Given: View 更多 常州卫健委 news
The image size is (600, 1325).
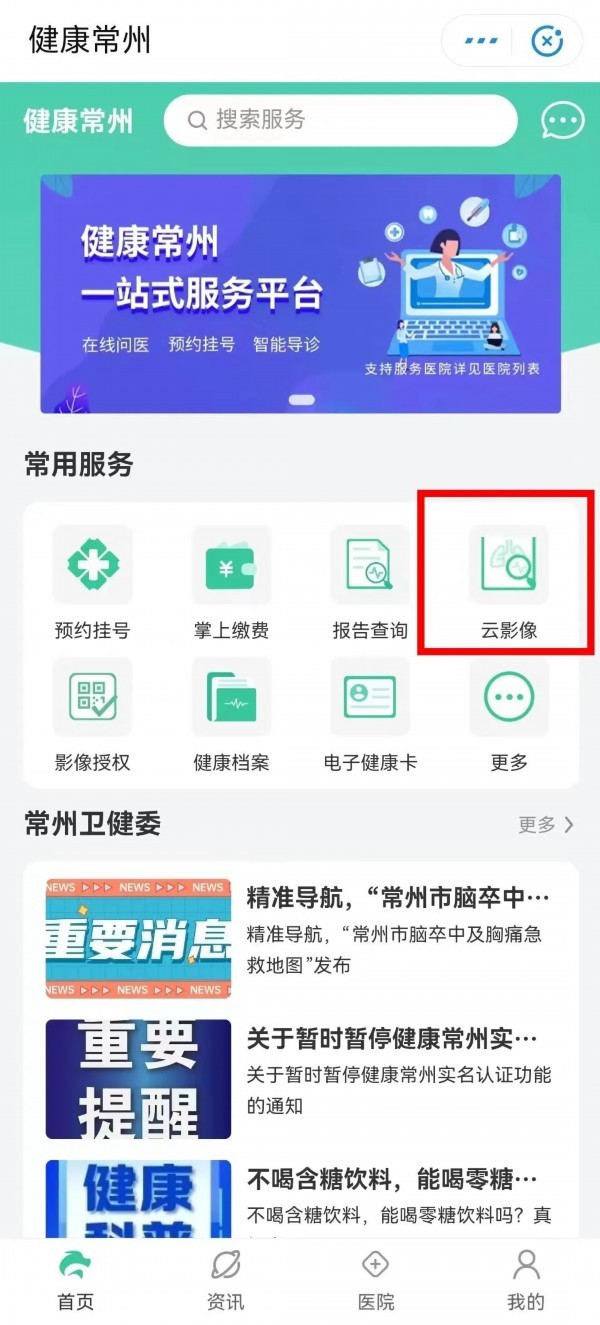Looking at the screenshot, I should coord(545,825).
